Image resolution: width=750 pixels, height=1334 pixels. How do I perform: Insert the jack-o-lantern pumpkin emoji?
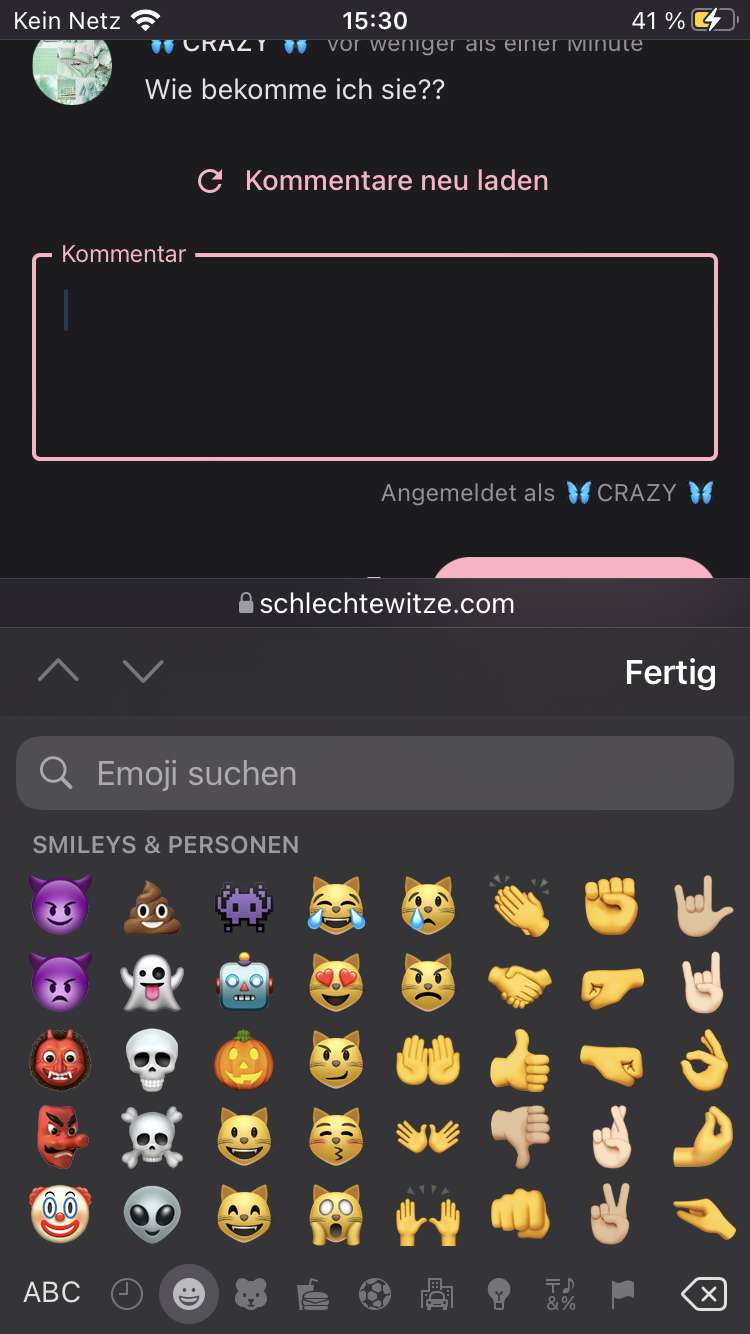coord(244,1061)
